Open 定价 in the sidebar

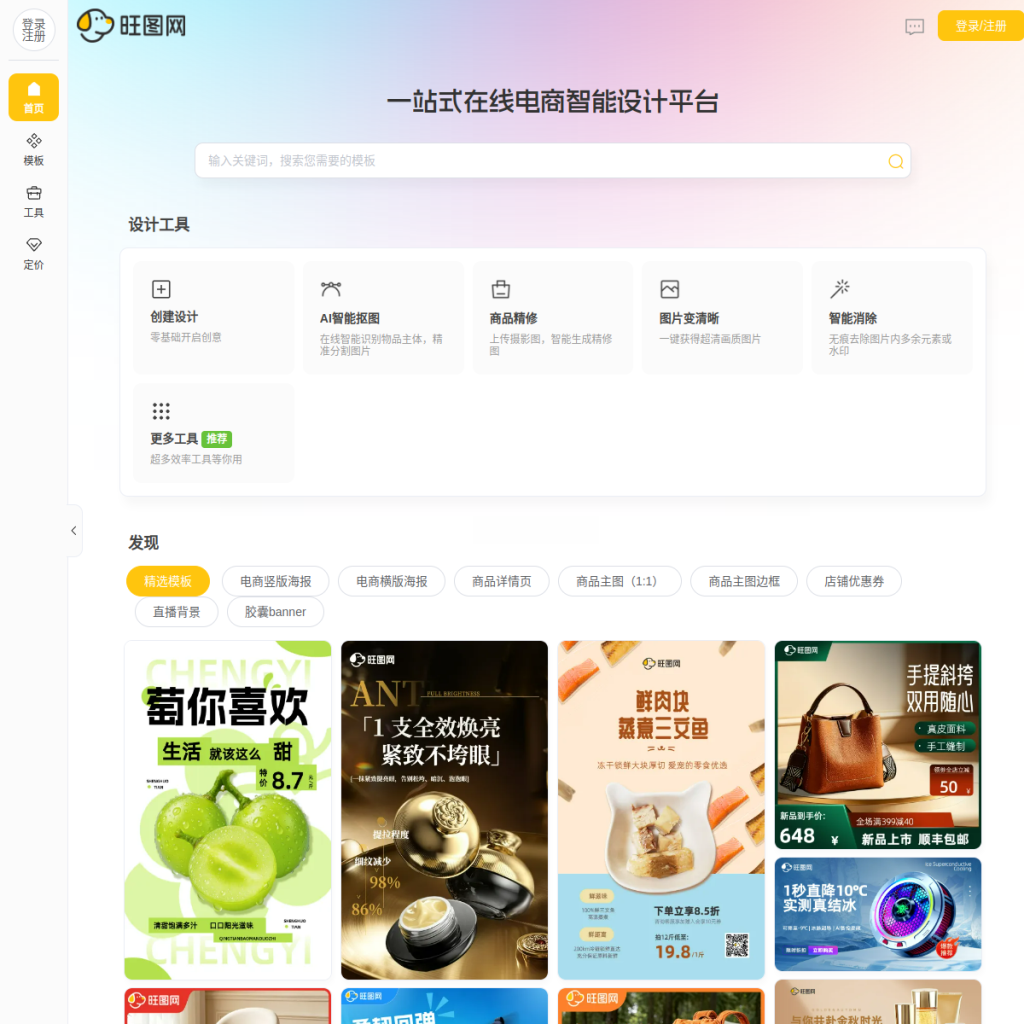34,254
